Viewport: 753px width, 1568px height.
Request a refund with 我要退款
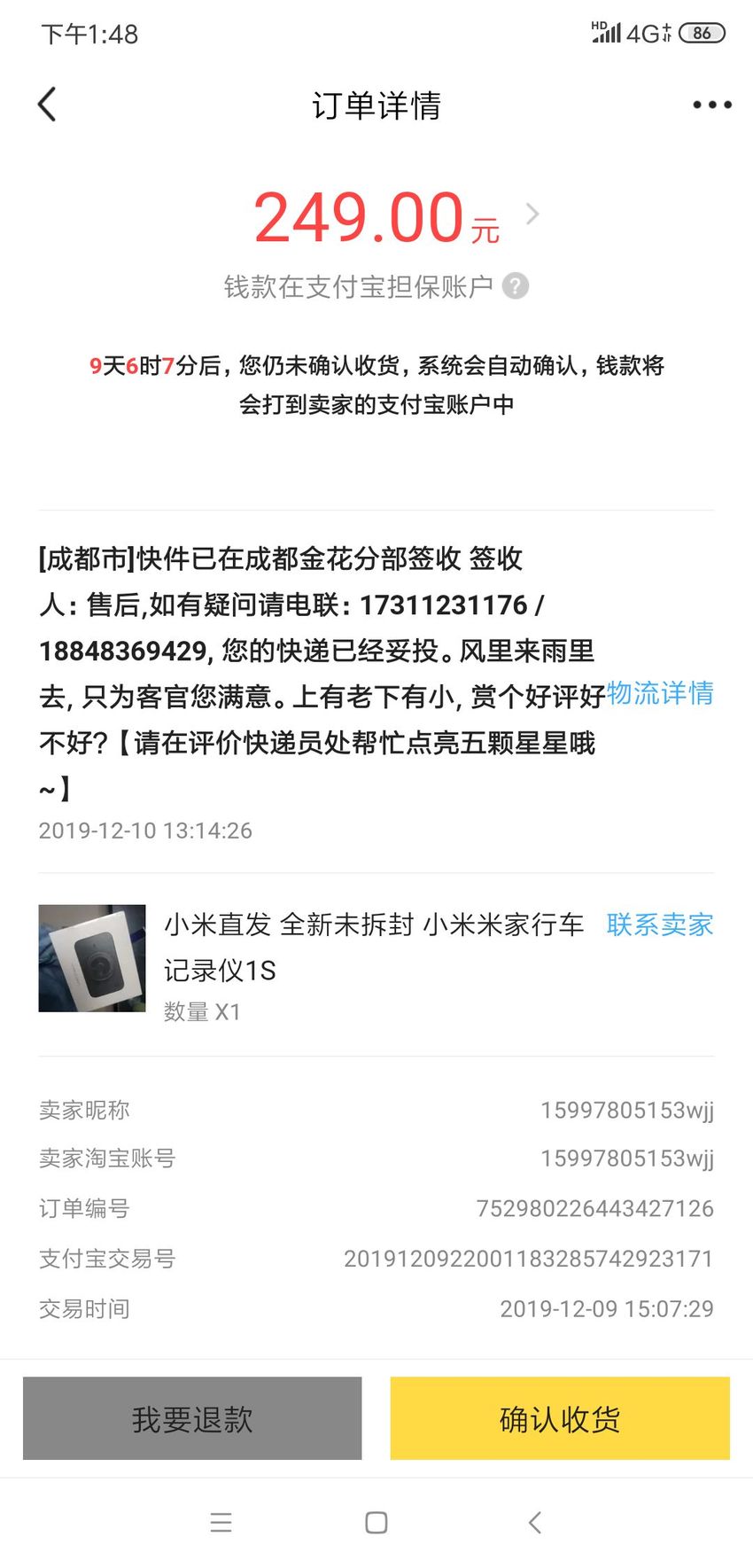192,1418
